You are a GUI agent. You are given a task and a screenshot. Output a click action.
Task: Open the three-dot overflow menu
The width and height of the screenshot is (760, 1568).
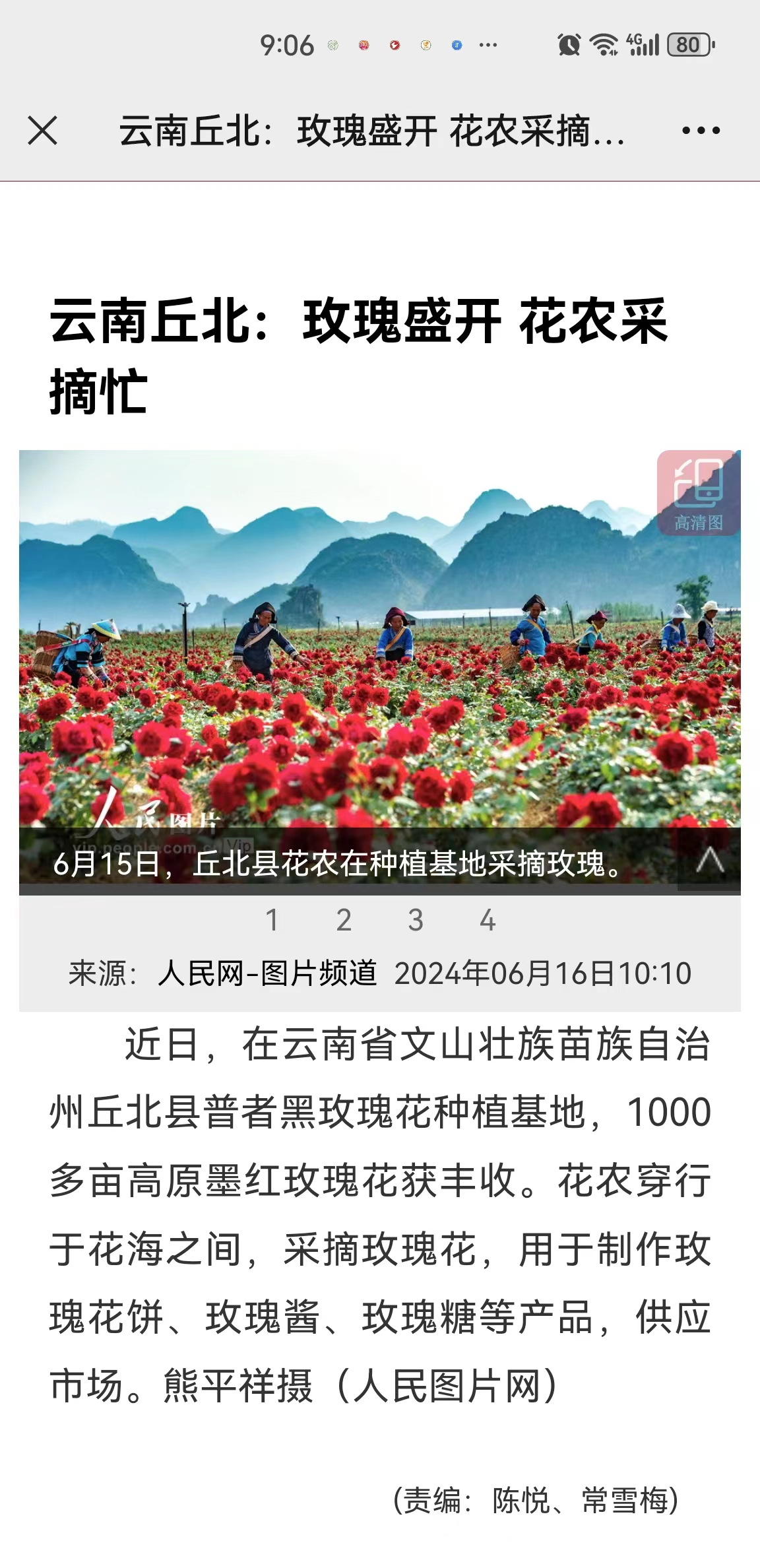click(x=701, y=131)
